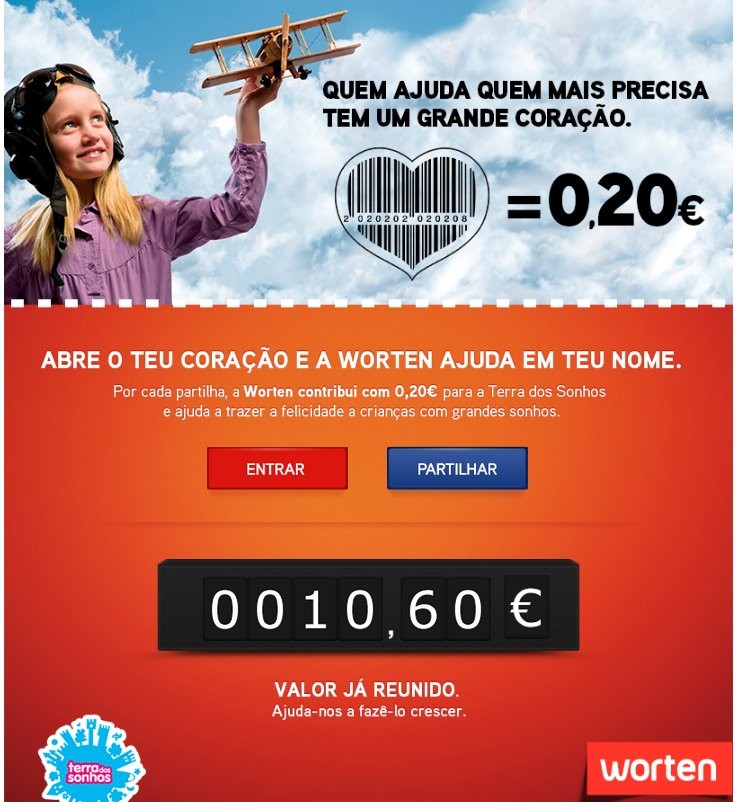Tap the red ENTRAR button
The height and width of the screenshot is (802, 736).
pos(277,468)
